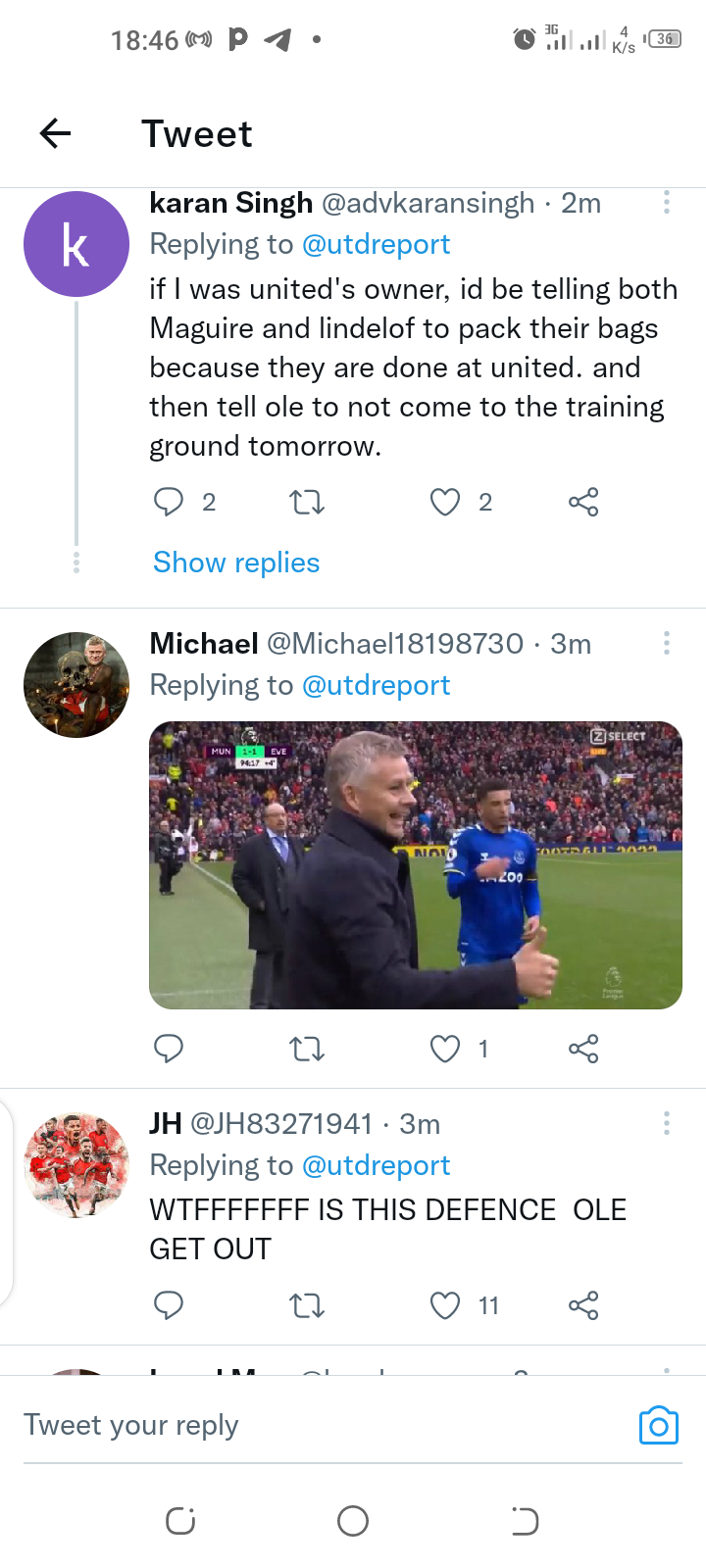
Task: Tap the Tweet your reply field
Action: pyautogui.click(x=324, y=1425)
